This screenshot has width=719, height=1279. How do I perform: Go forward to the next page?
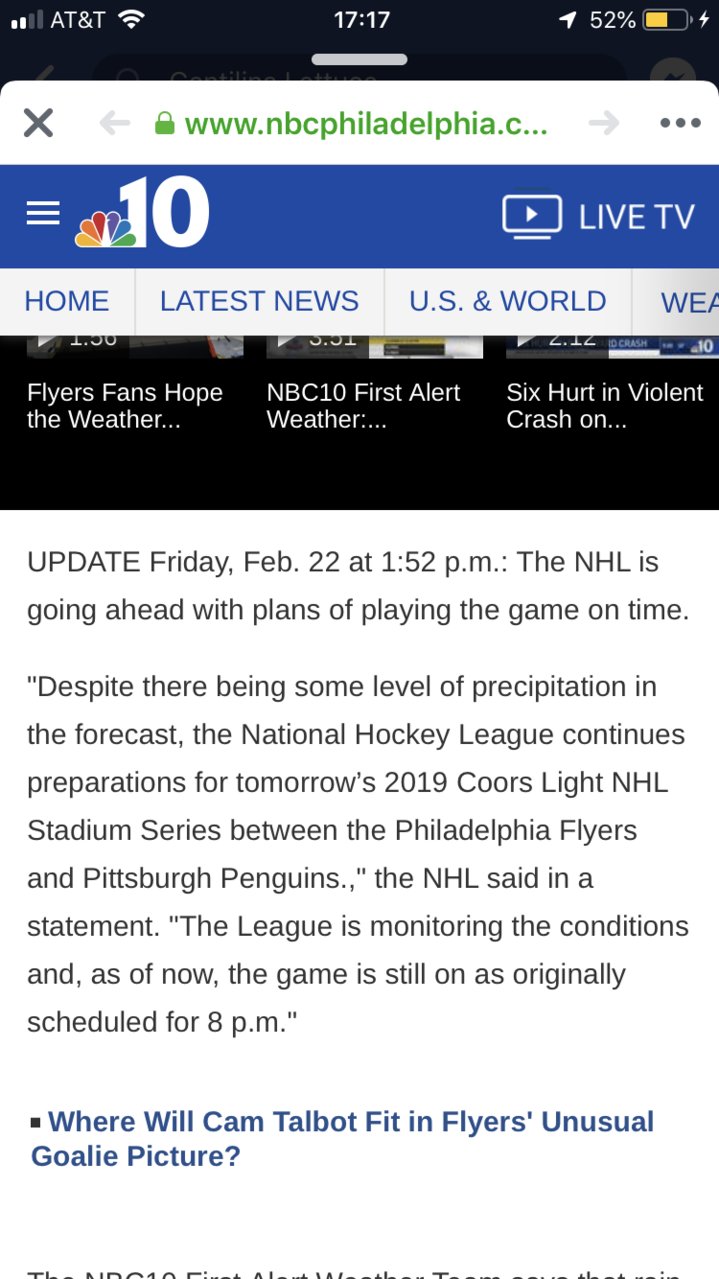tap(603, 123)
